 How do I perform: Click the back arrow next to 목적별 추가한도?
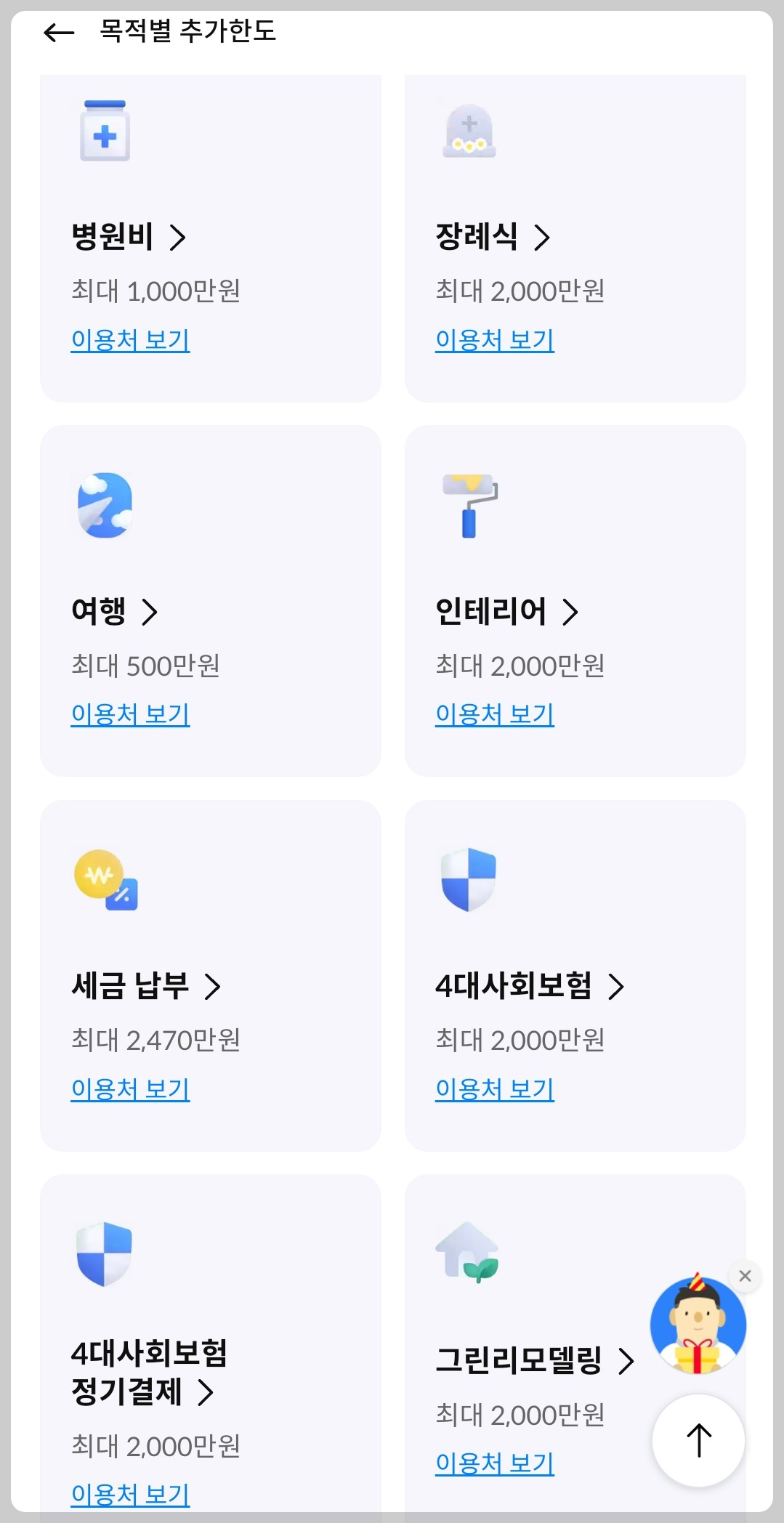click(57, 33)
